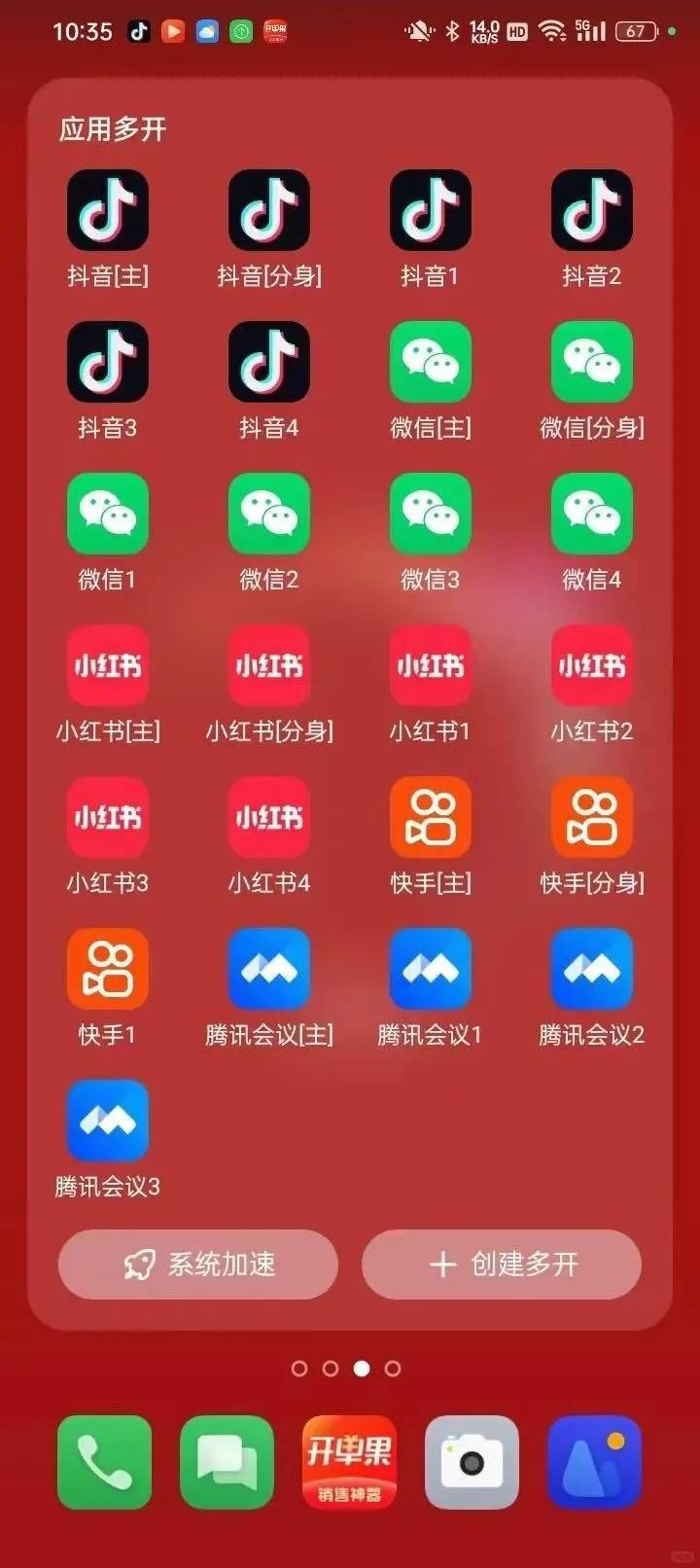Launch 抖音[分身] clone

click(269, 210)
